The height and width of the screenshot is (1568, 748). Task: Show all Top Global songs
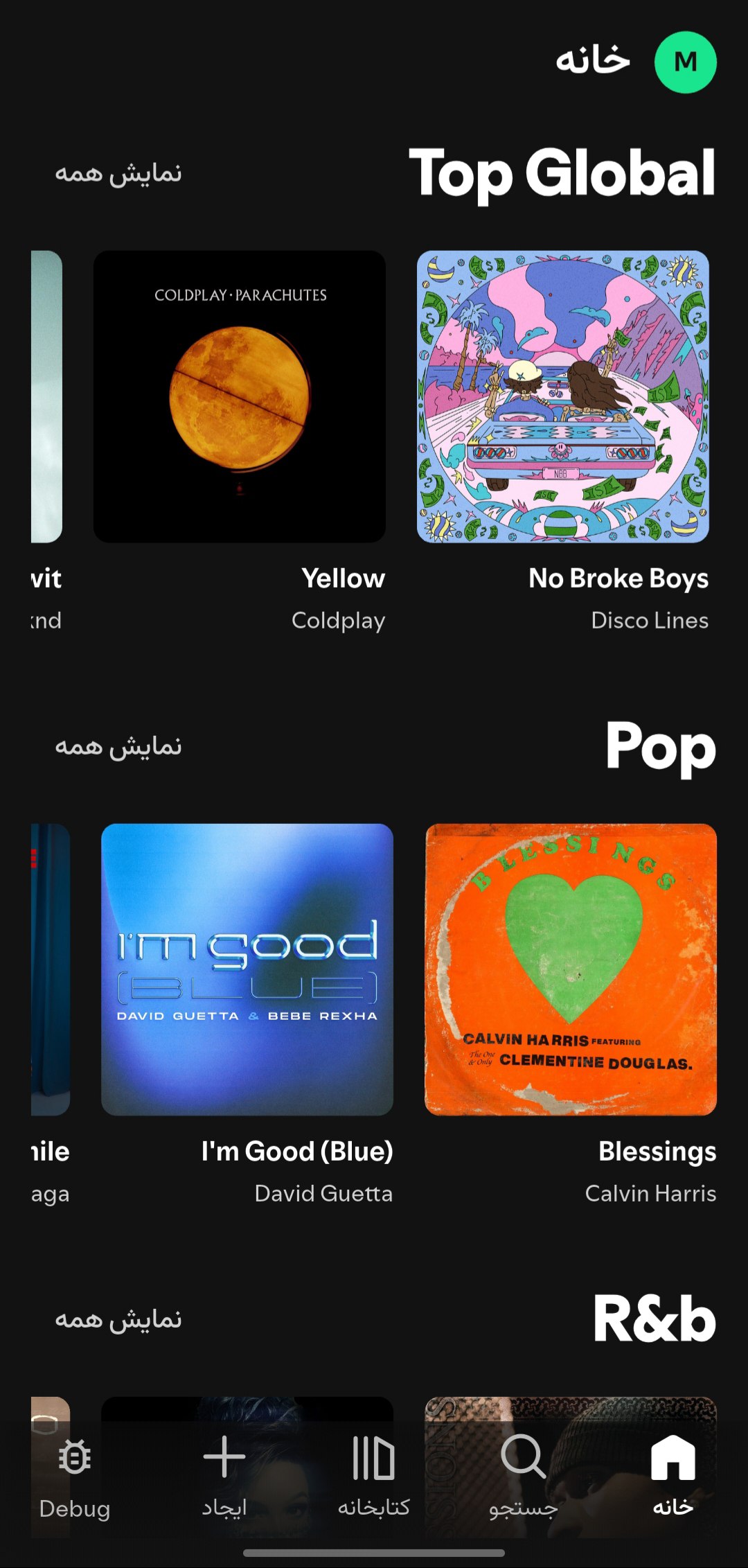pyautogui.click(x=118, y=173)
